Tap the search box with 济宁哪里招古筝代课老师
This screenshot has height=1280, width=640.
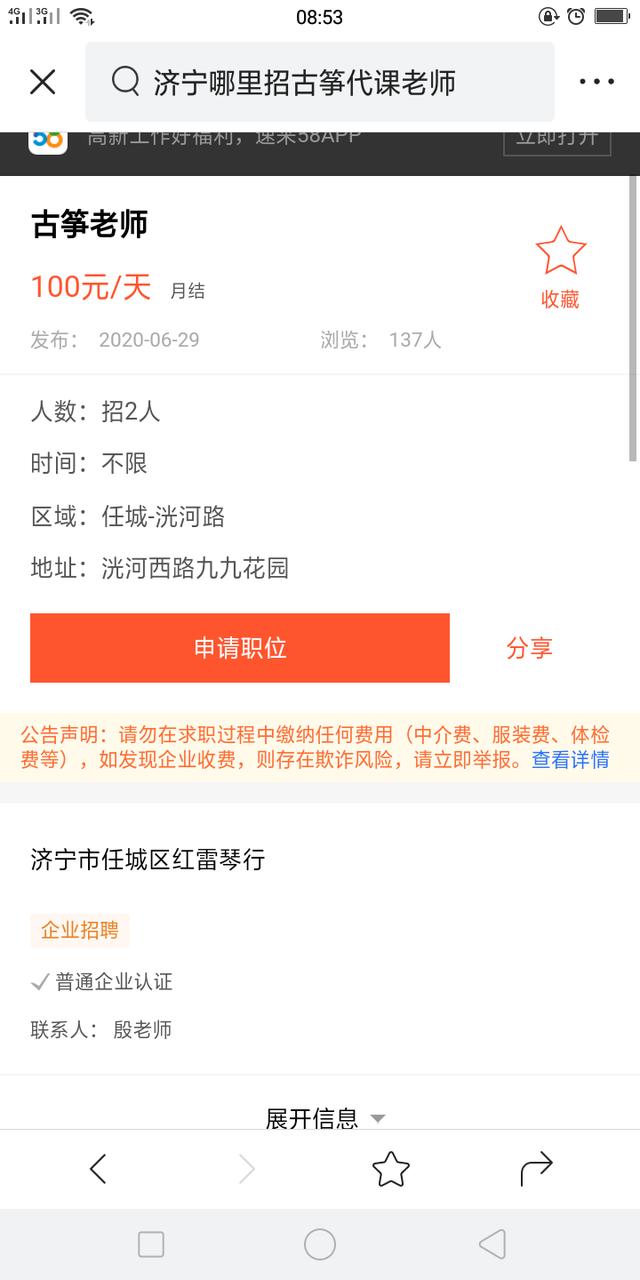click(320, 82)
